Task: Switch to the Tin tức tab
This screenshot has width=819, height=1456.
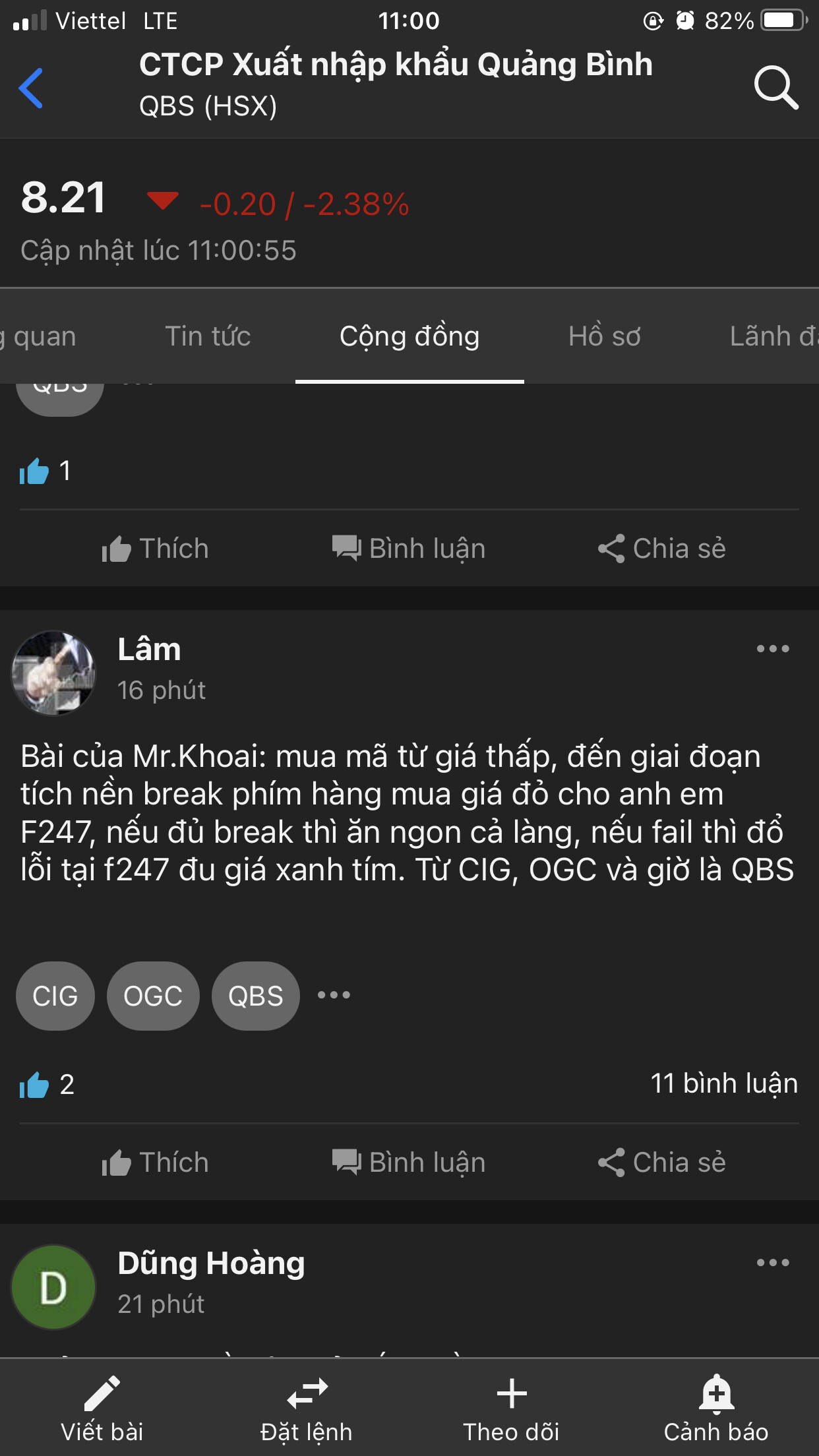Action: pos(208,336)
